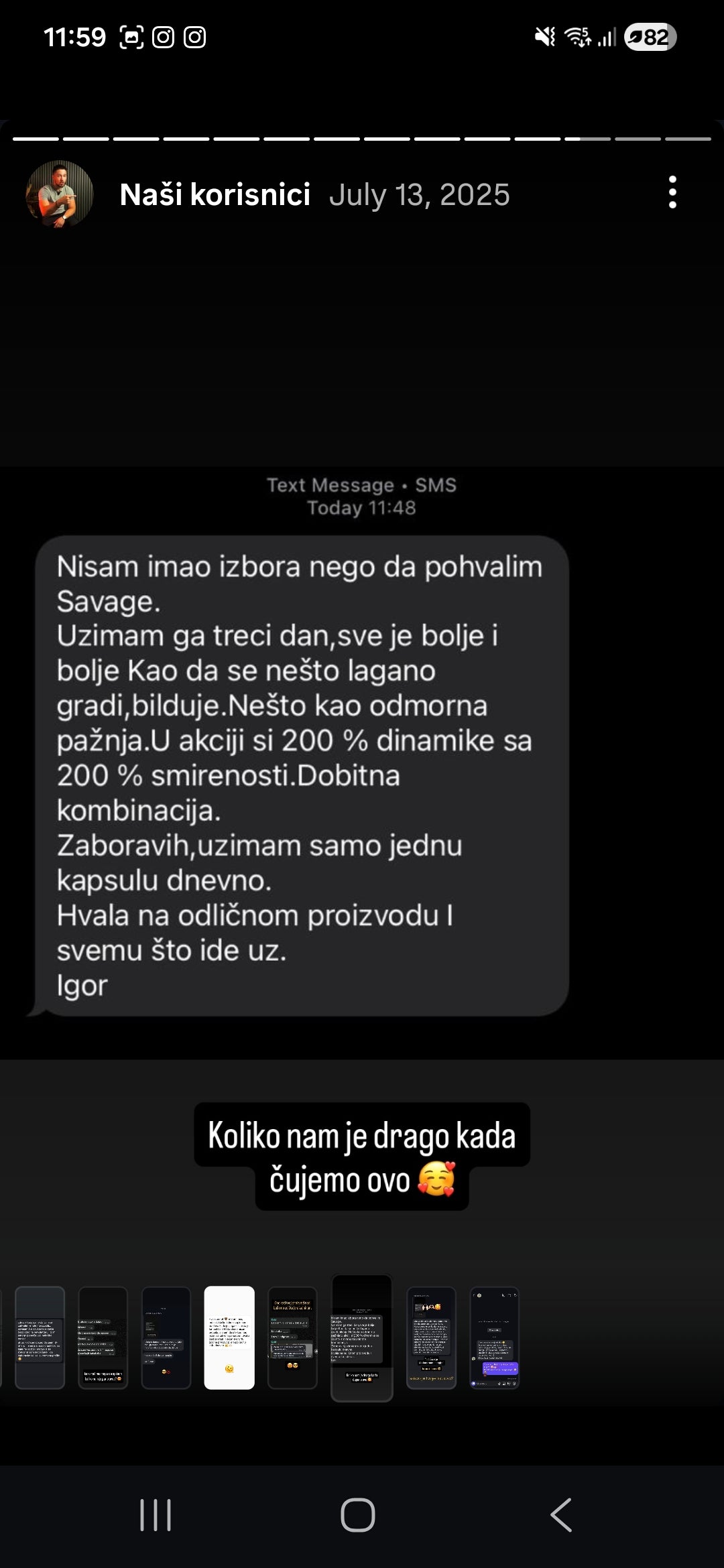The height and width of the screenshot is (1568, 724).
Task: Tap the Naši korisnici highlight title
Action: pyautogui.click(x=215, y=195)
